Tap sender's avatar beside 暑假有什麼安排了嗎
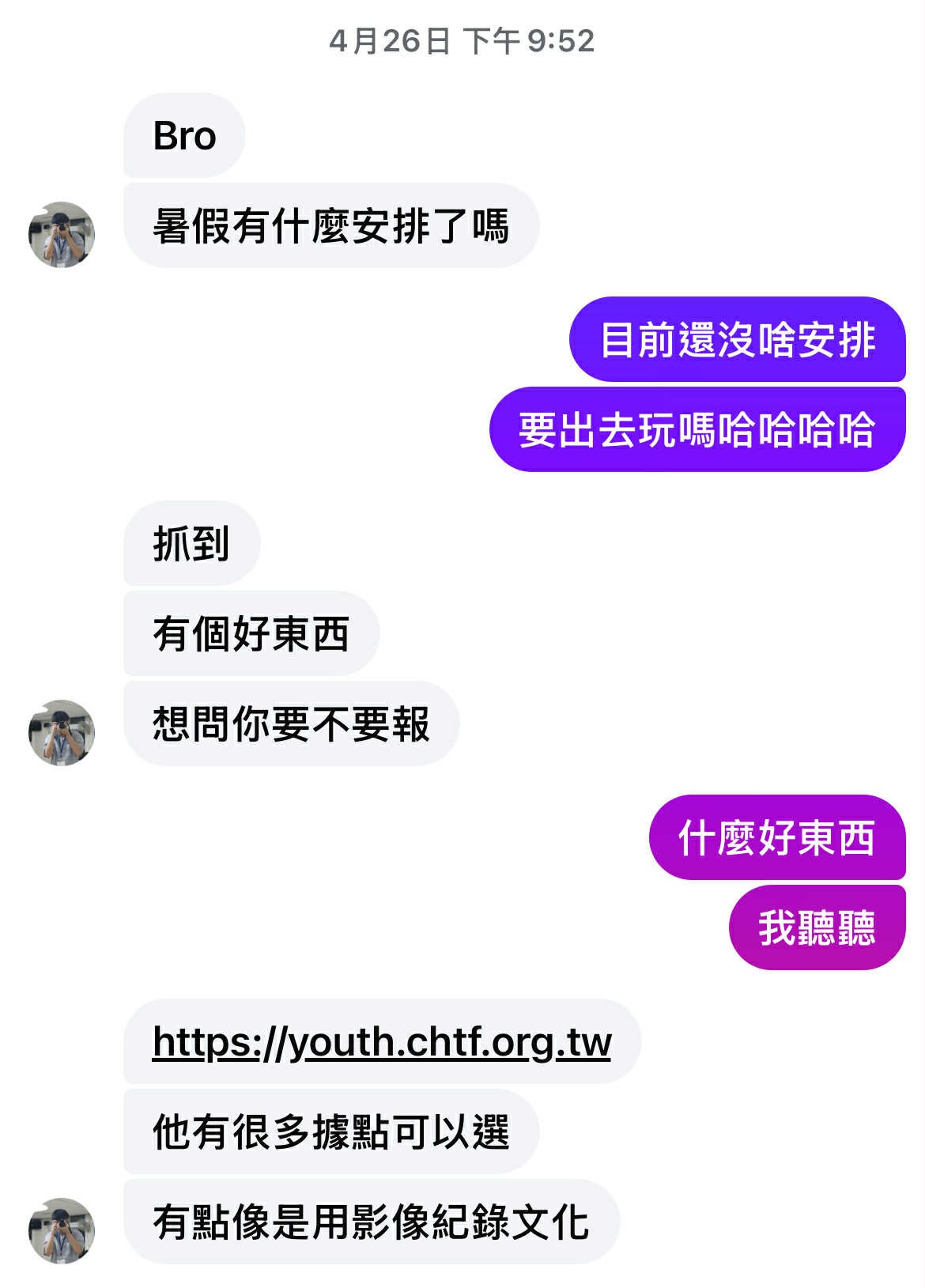 (x=62, y=234)
